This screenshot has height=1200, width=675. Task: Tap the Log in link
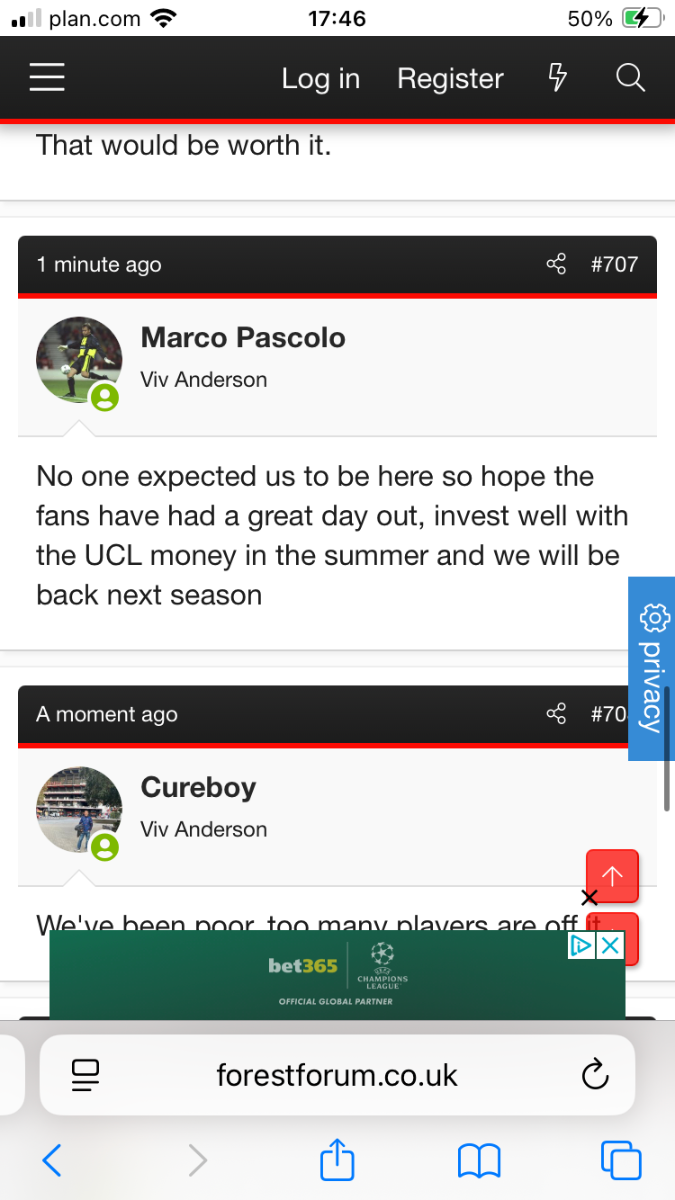(320, 79)
